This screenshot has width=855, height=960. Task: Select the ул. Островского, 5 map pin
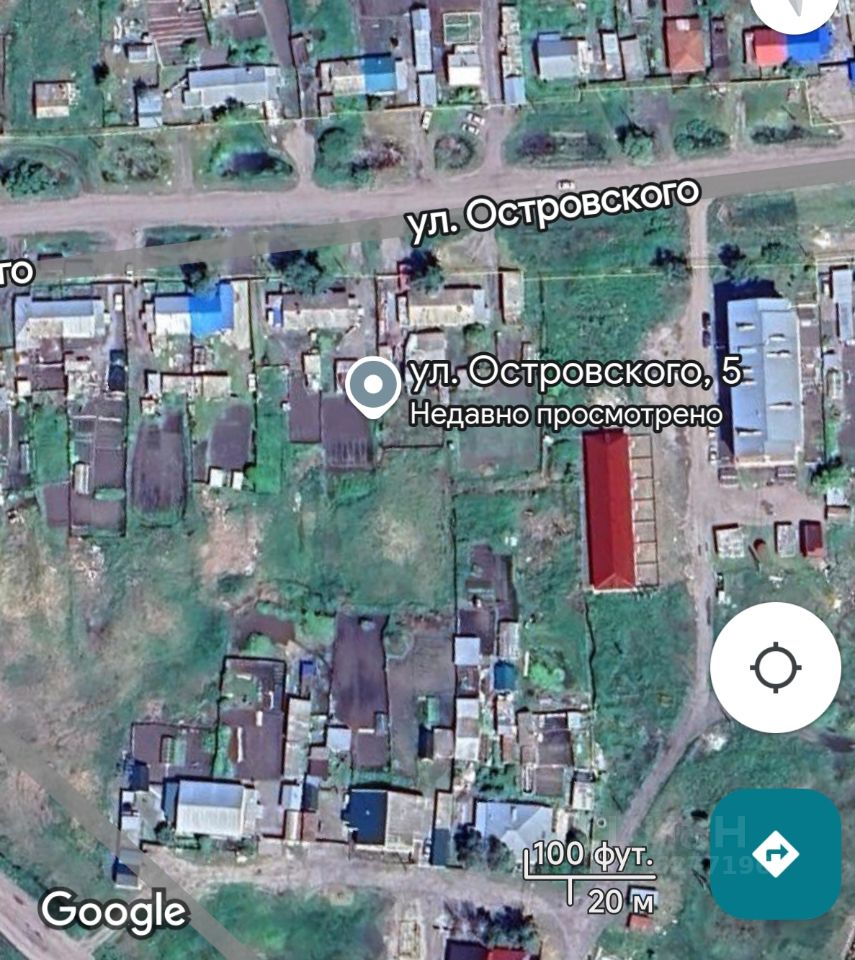pos(373,386)
